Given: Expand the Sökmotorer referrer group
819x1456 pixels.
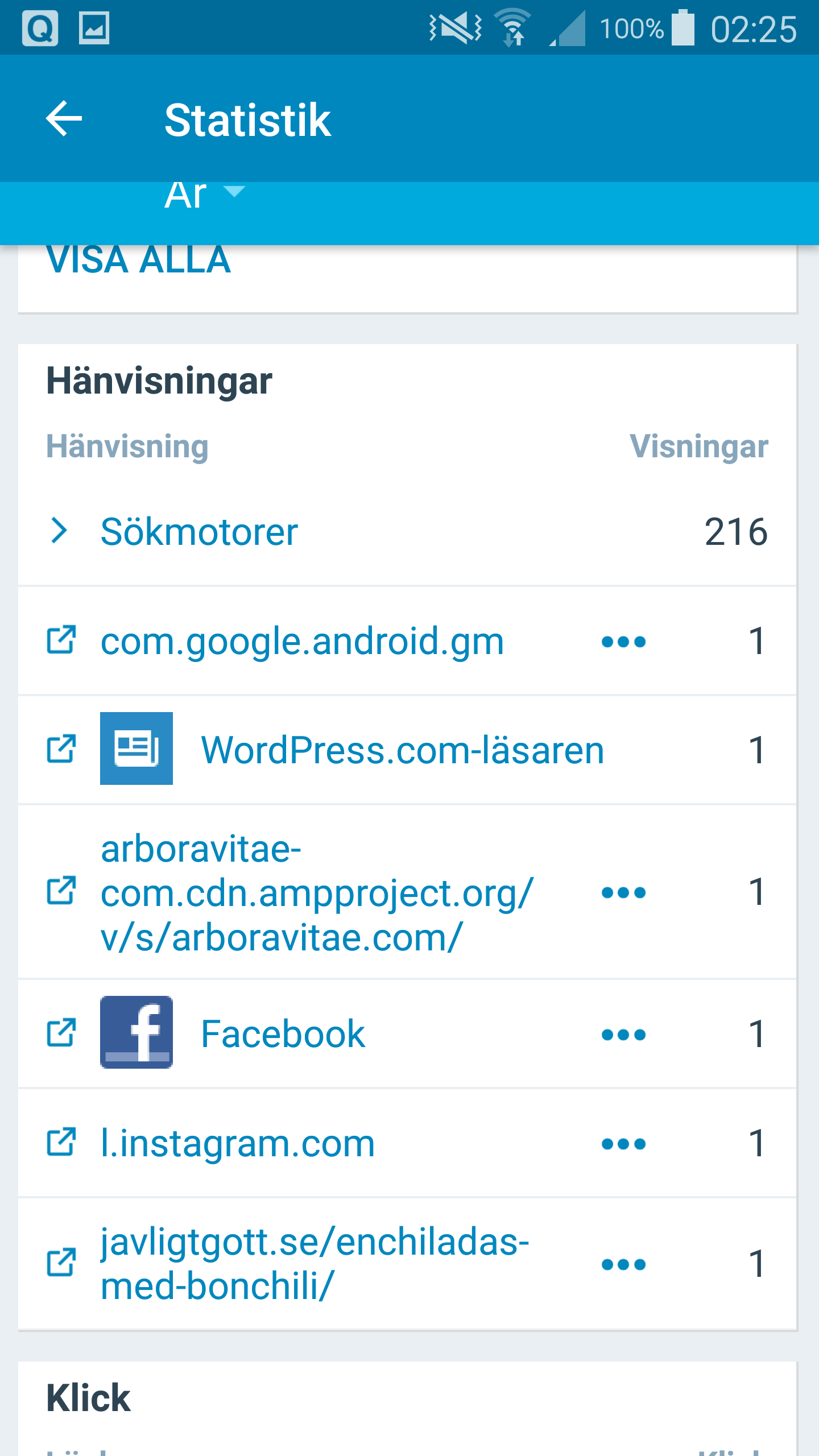Looking at the screenshot, I should (199, 532).
